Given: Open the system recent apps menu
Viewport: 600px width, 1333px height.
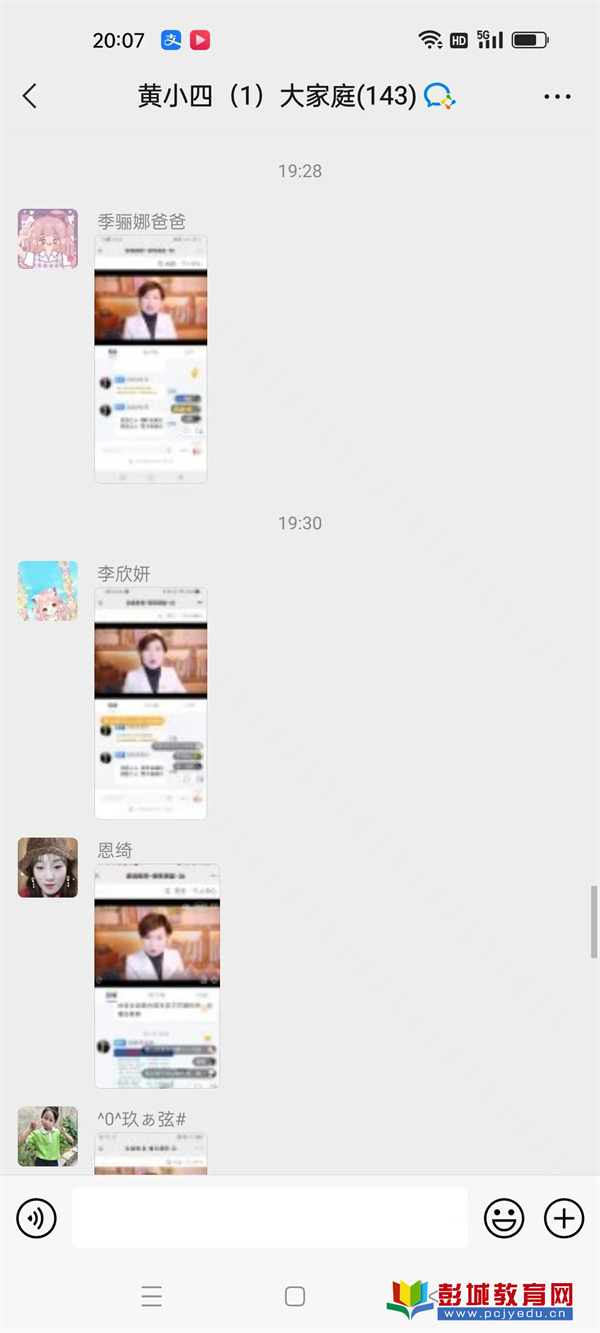Looking at the screenshot, I should (152, 1297).
